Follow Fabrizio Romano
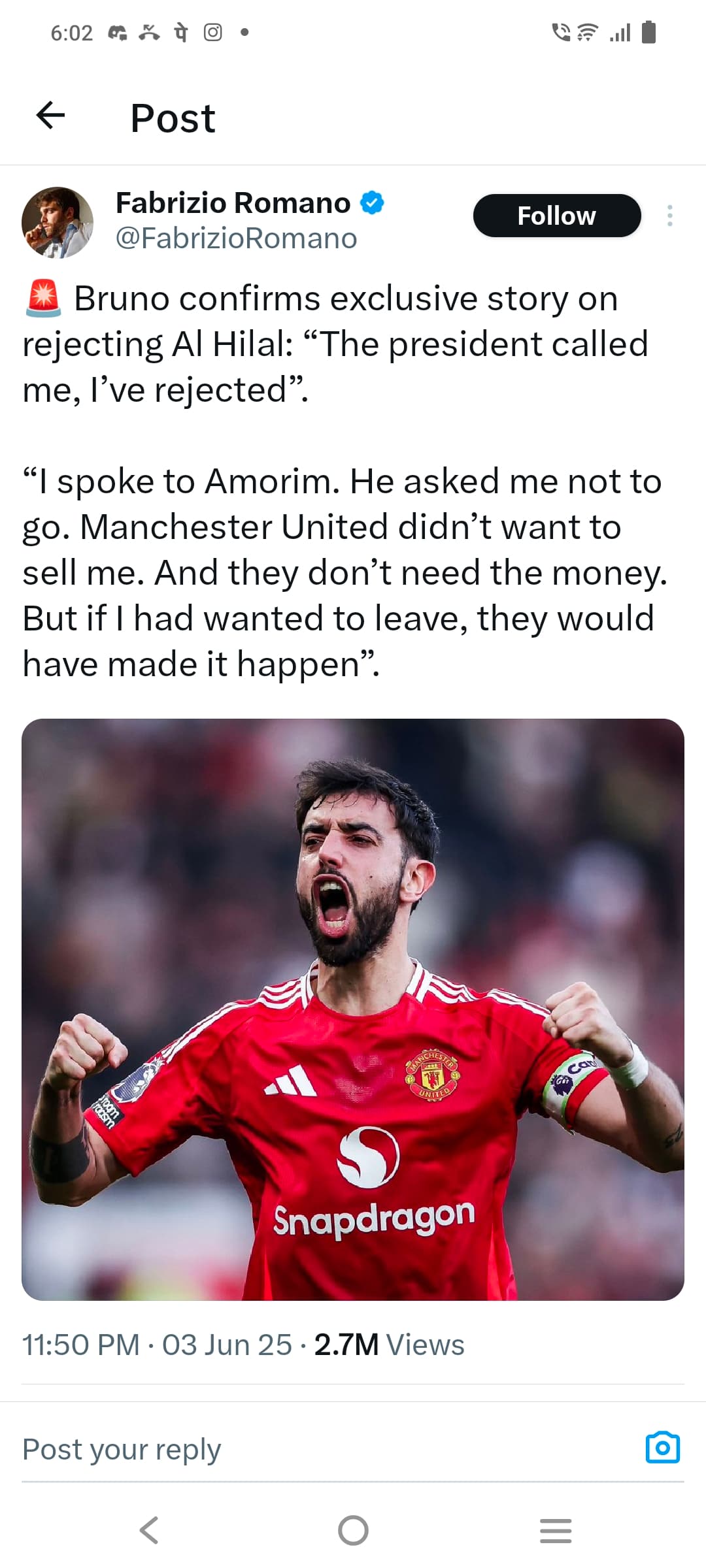This screenshot has height=1568, width=706. click(x=557, y=216)
